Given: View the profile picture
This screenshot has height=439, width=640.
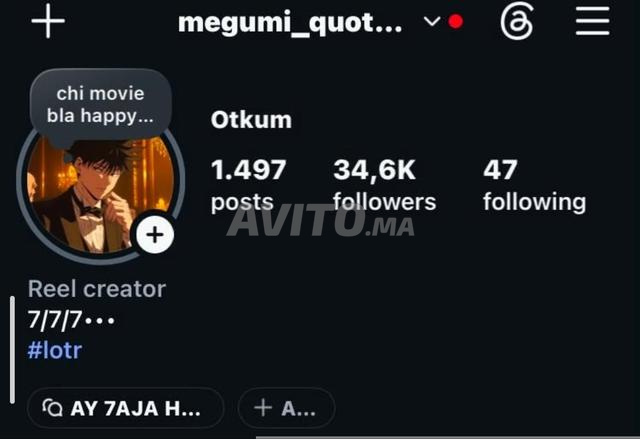Looking at the screenshot, I should tap(100, 193).
